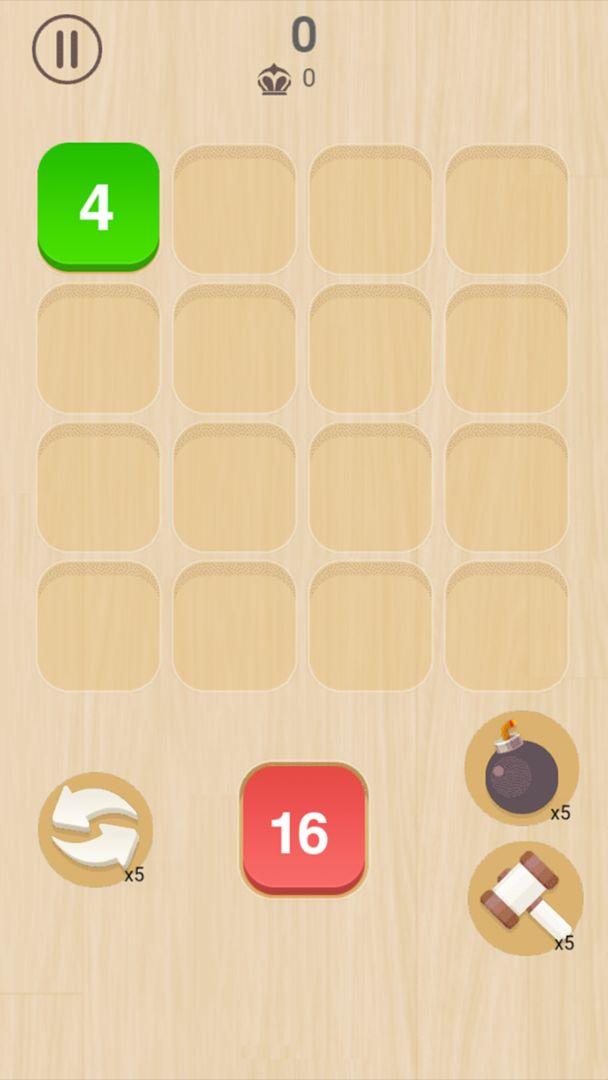Activate the hammer power-up

point(524,897)
